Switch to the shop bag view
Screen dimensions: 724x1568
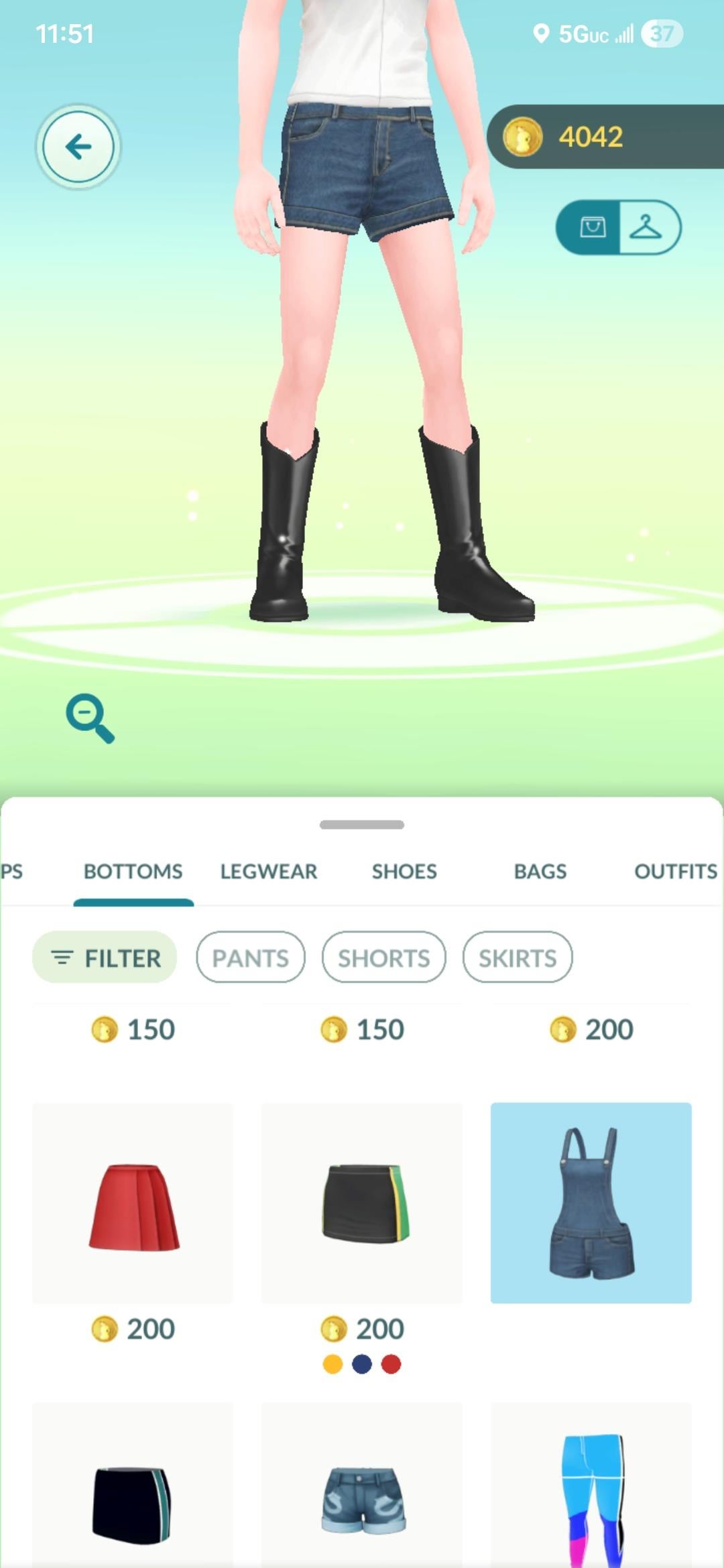[591, 227]
